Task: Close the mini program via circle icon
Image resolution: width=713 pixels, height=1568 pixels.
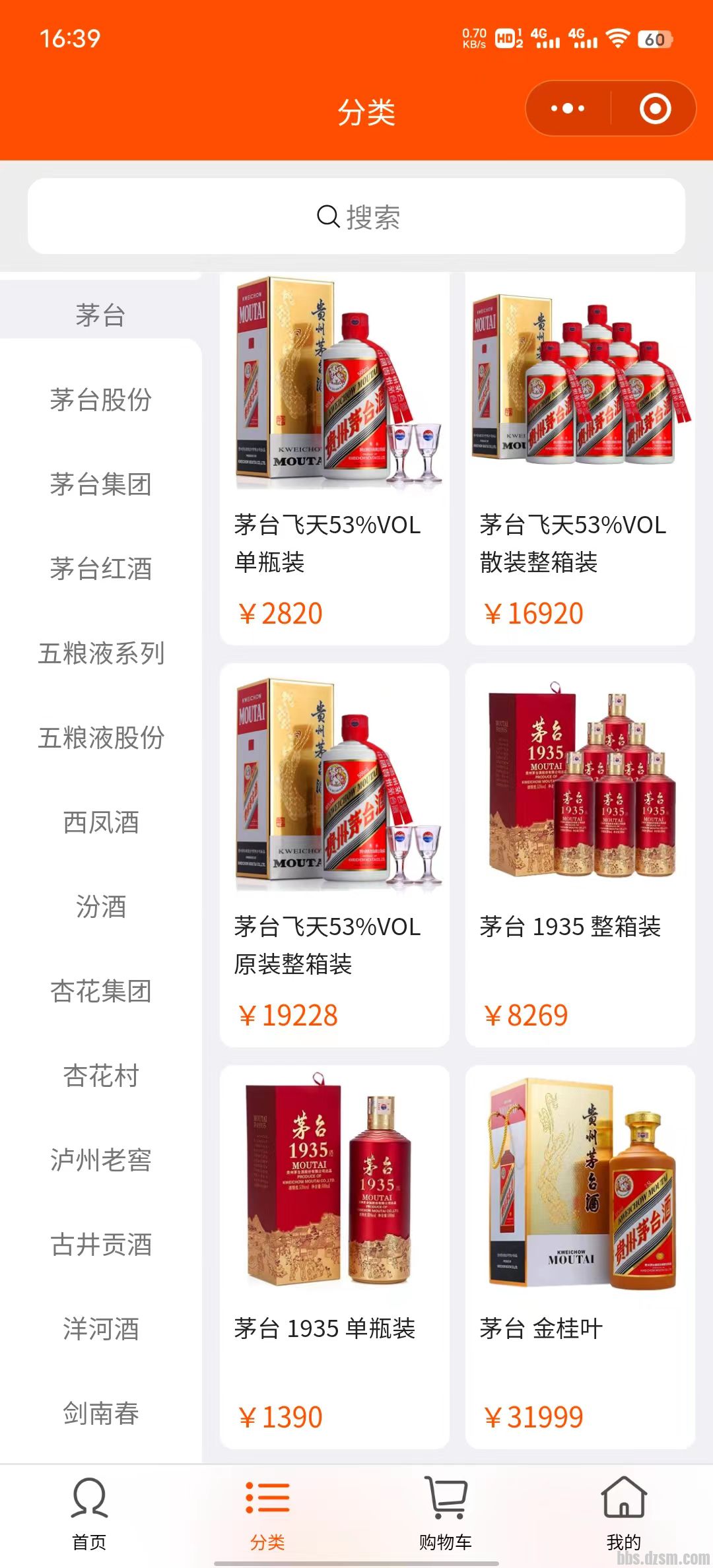Action: pyautogui.click(x=655, y=109)
